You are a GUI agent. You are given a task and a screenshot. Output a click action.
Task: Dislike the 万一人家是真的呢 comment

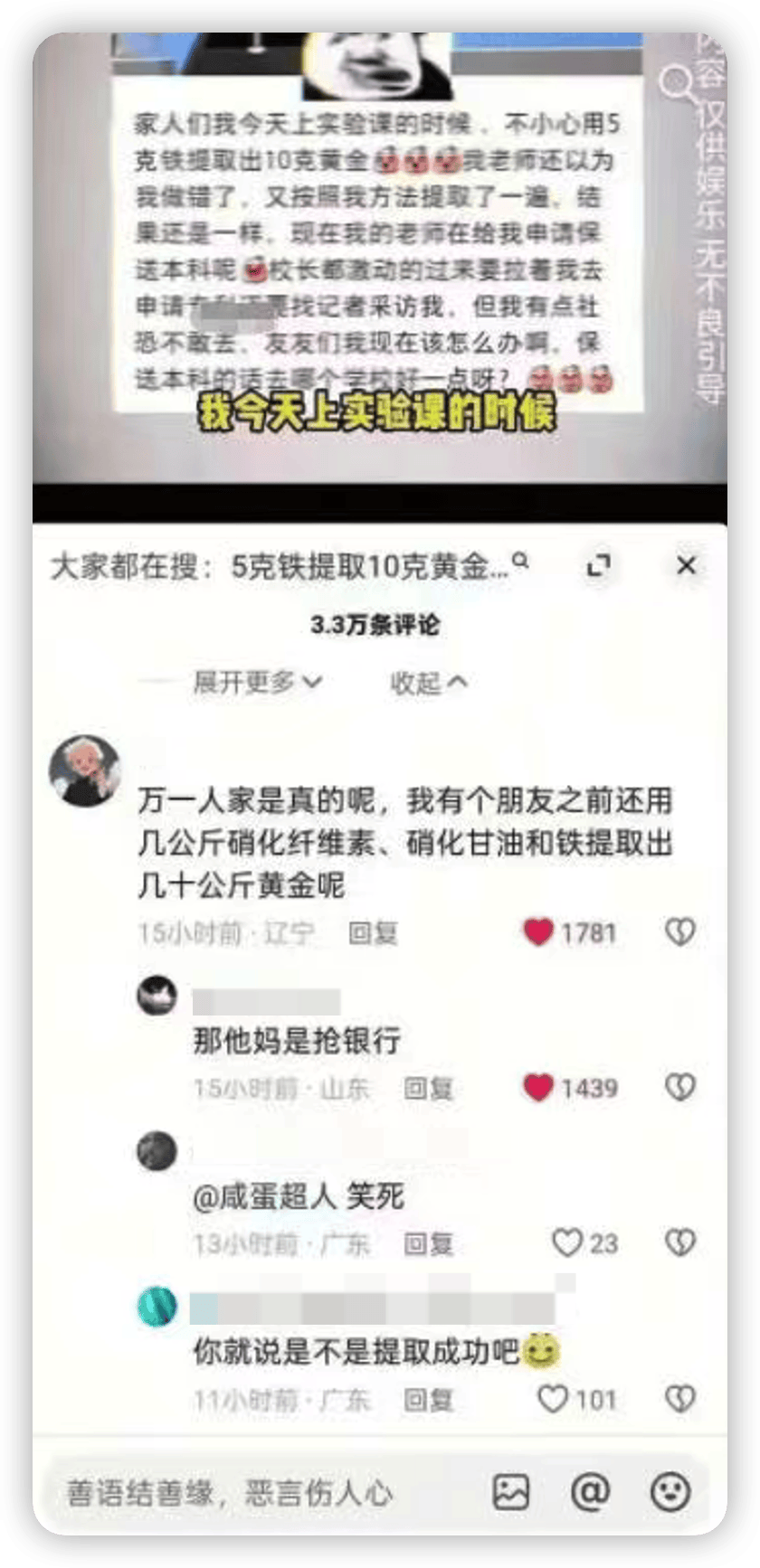click(x=680, y=932)
